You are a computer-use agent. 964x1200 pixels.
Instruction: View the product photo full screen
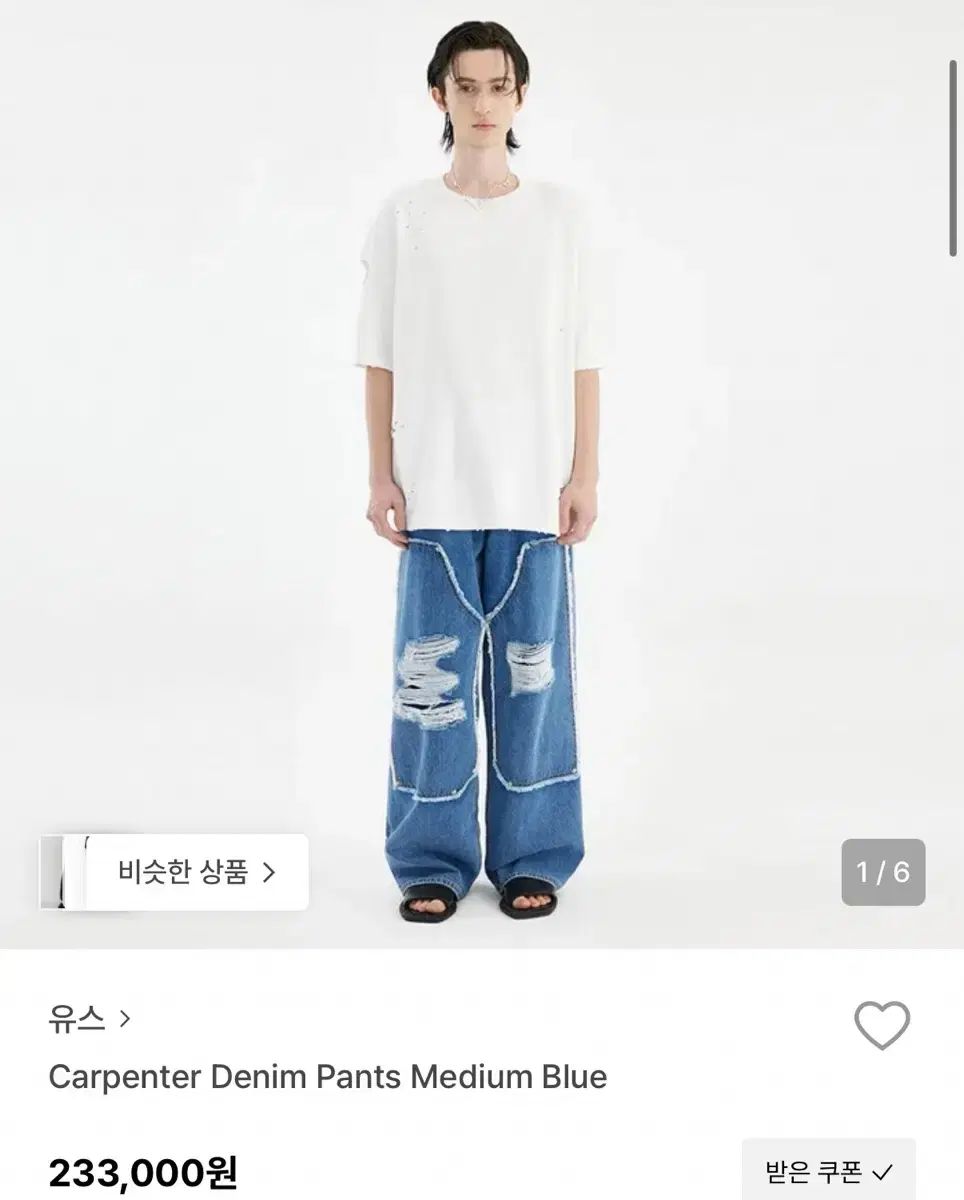(482, 450)
